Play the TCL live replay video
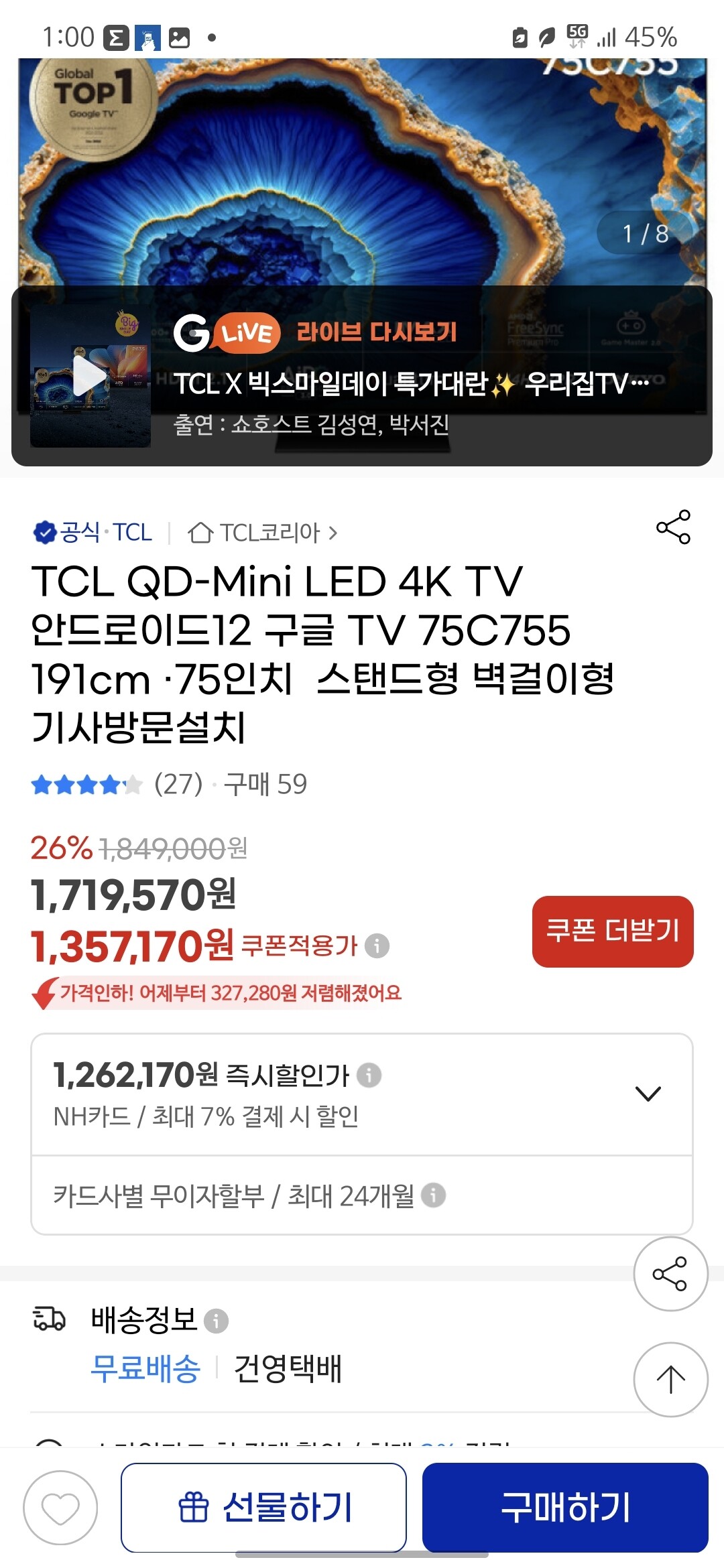The image size is (724, 1568). (x=87, y=377)
